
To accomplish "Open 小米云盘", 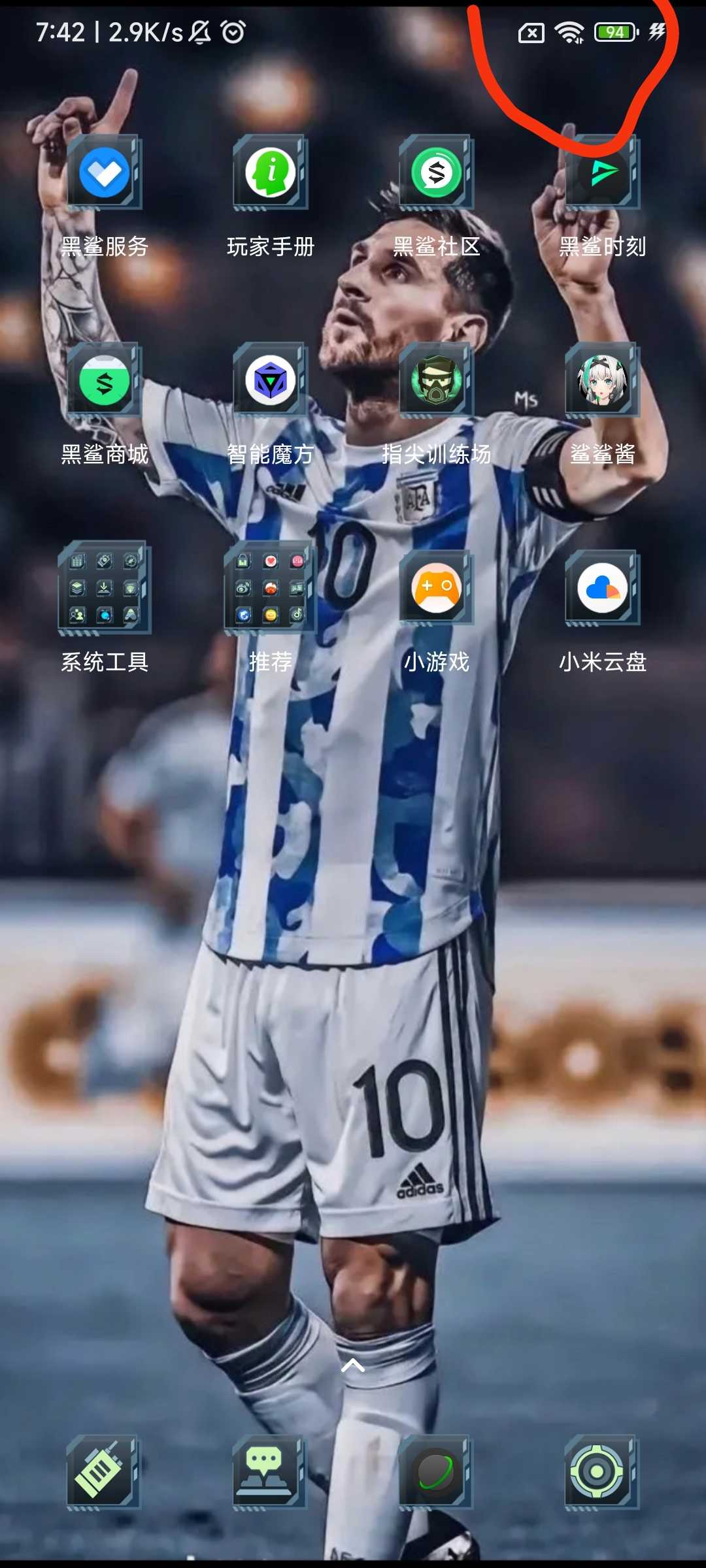I will (x=603, y=588).
